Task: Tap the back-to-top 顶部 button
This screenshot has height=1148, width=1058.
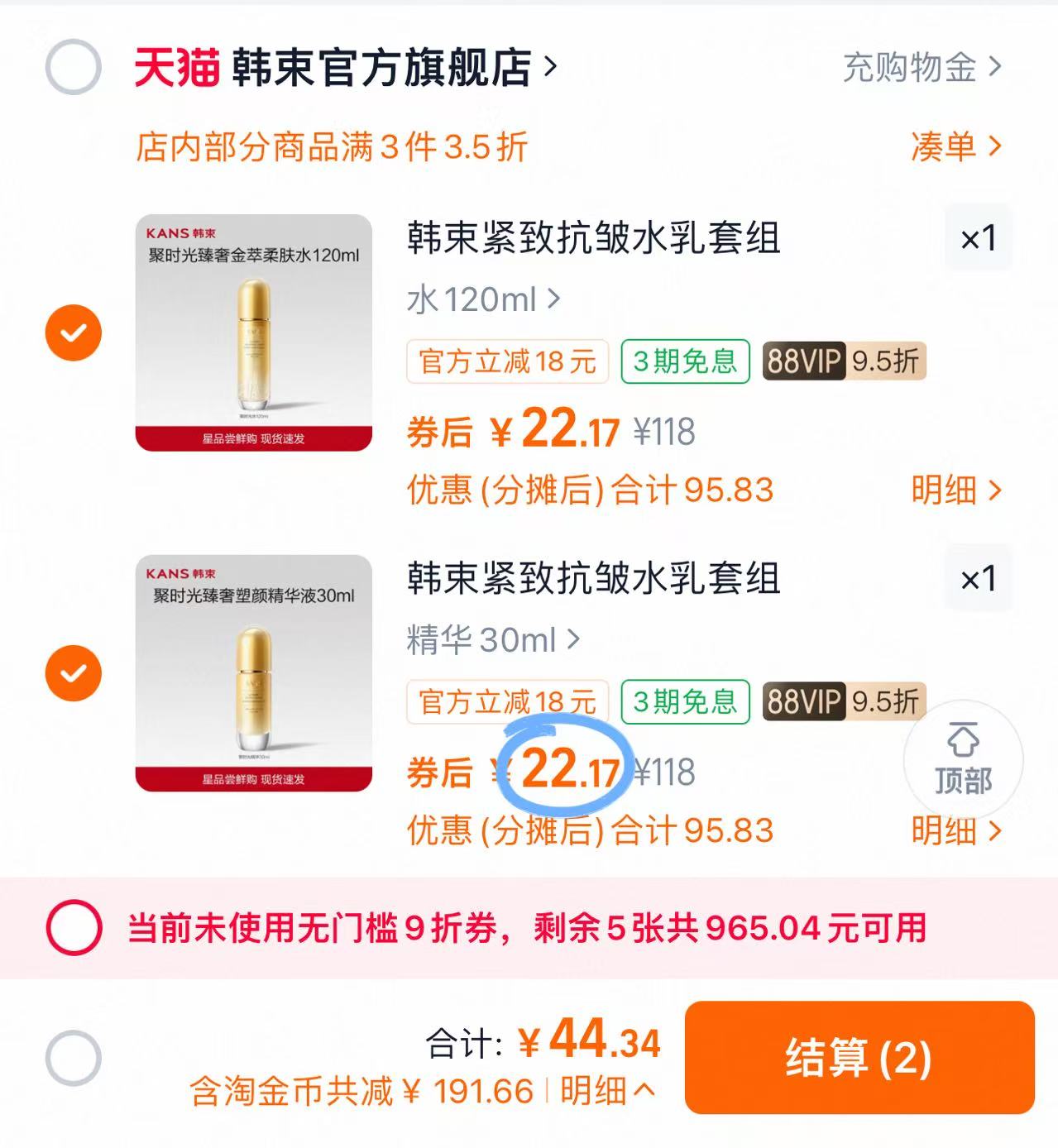Action: [x=963, y=761]
